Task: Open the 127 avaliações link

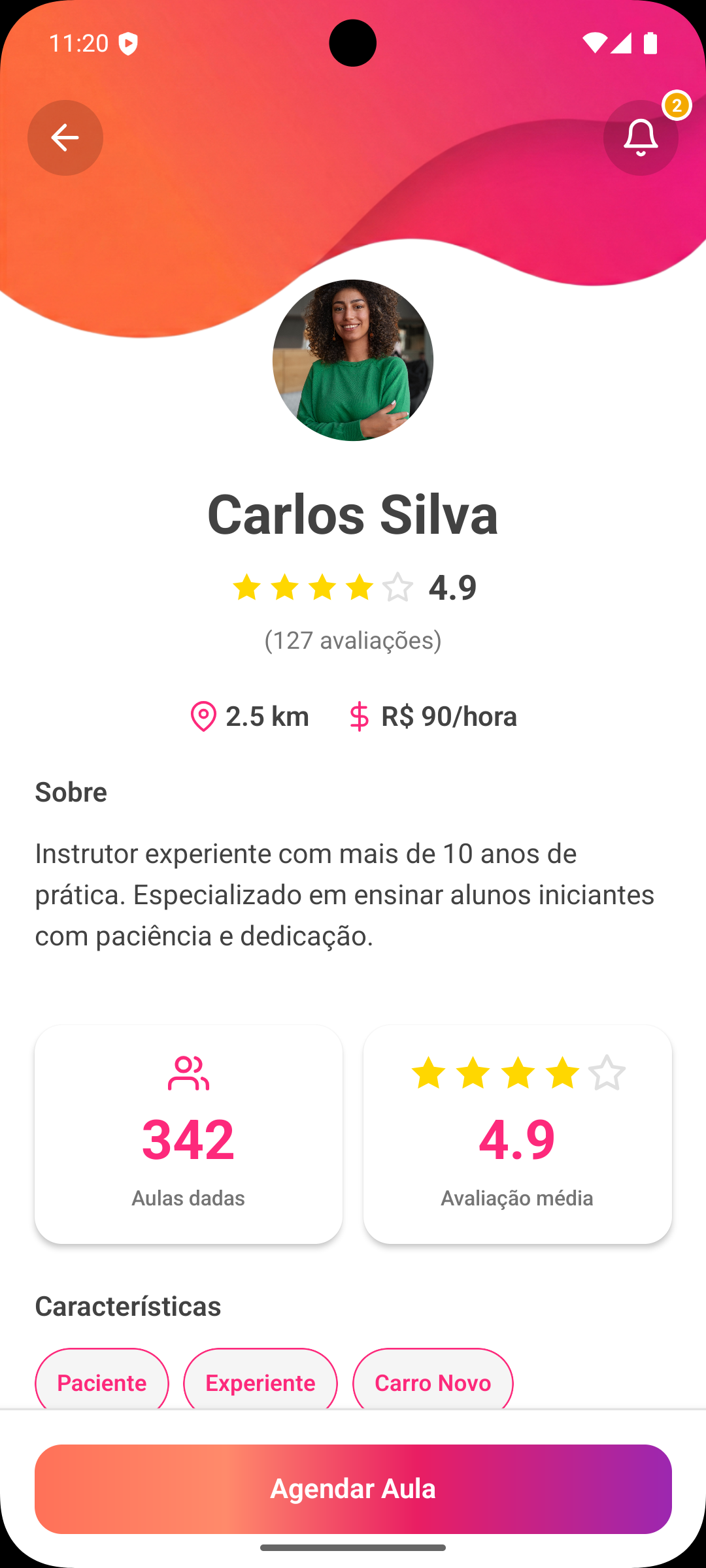Action: pos(353,640)
